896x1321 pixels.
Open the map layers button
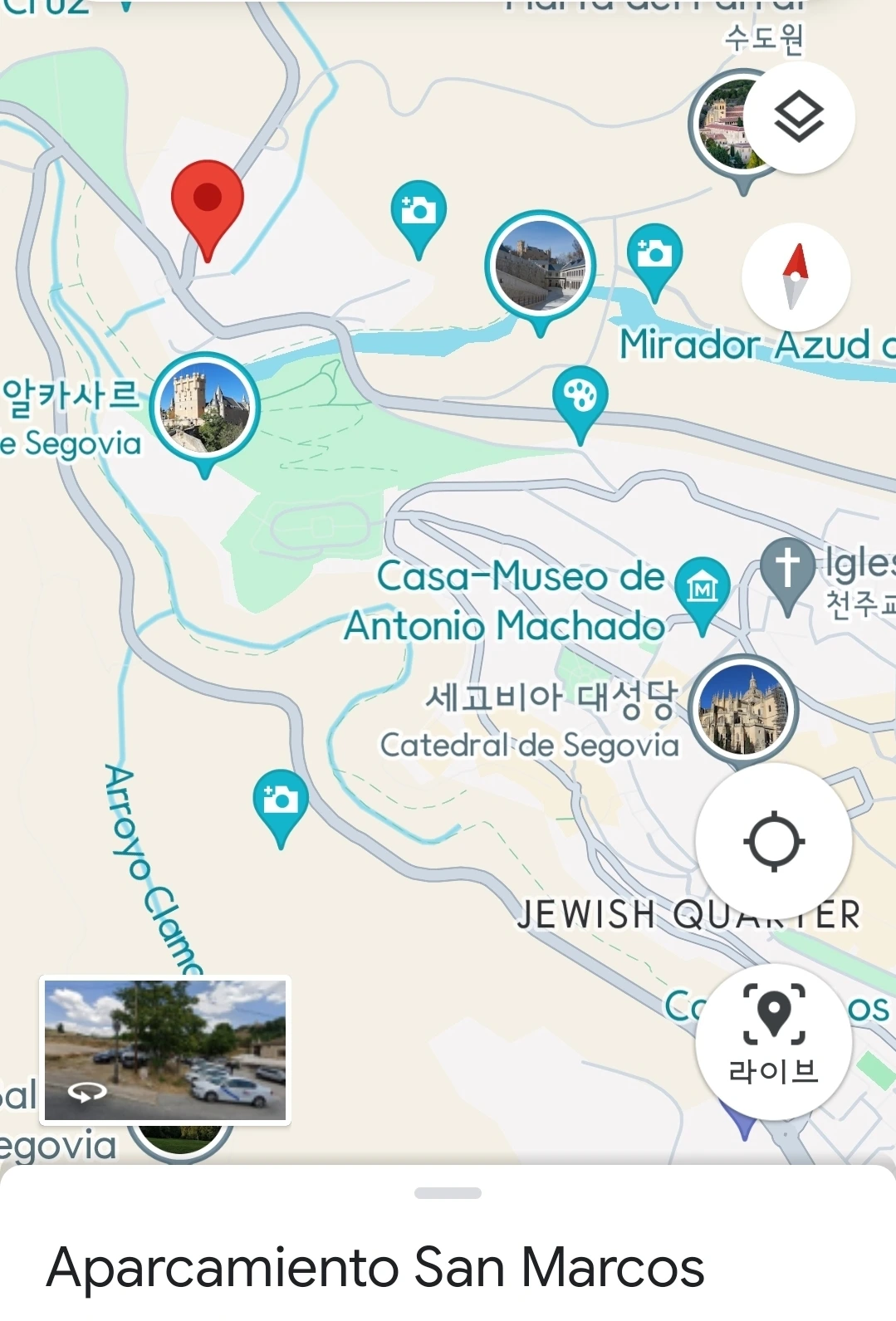pyautogui.click(x=798, y=117)
